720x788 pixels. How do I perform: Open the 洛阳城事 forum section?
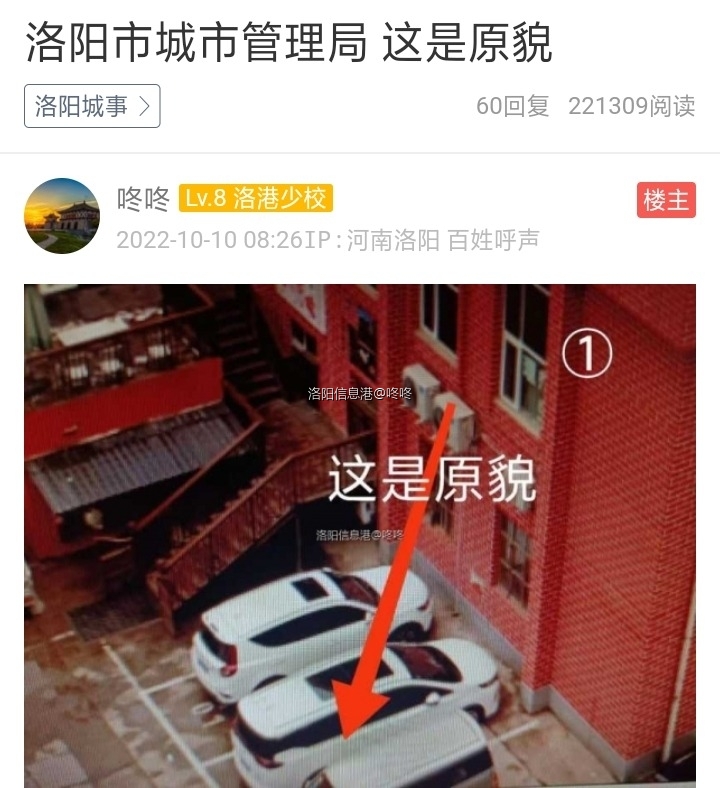tap(92, 106)
